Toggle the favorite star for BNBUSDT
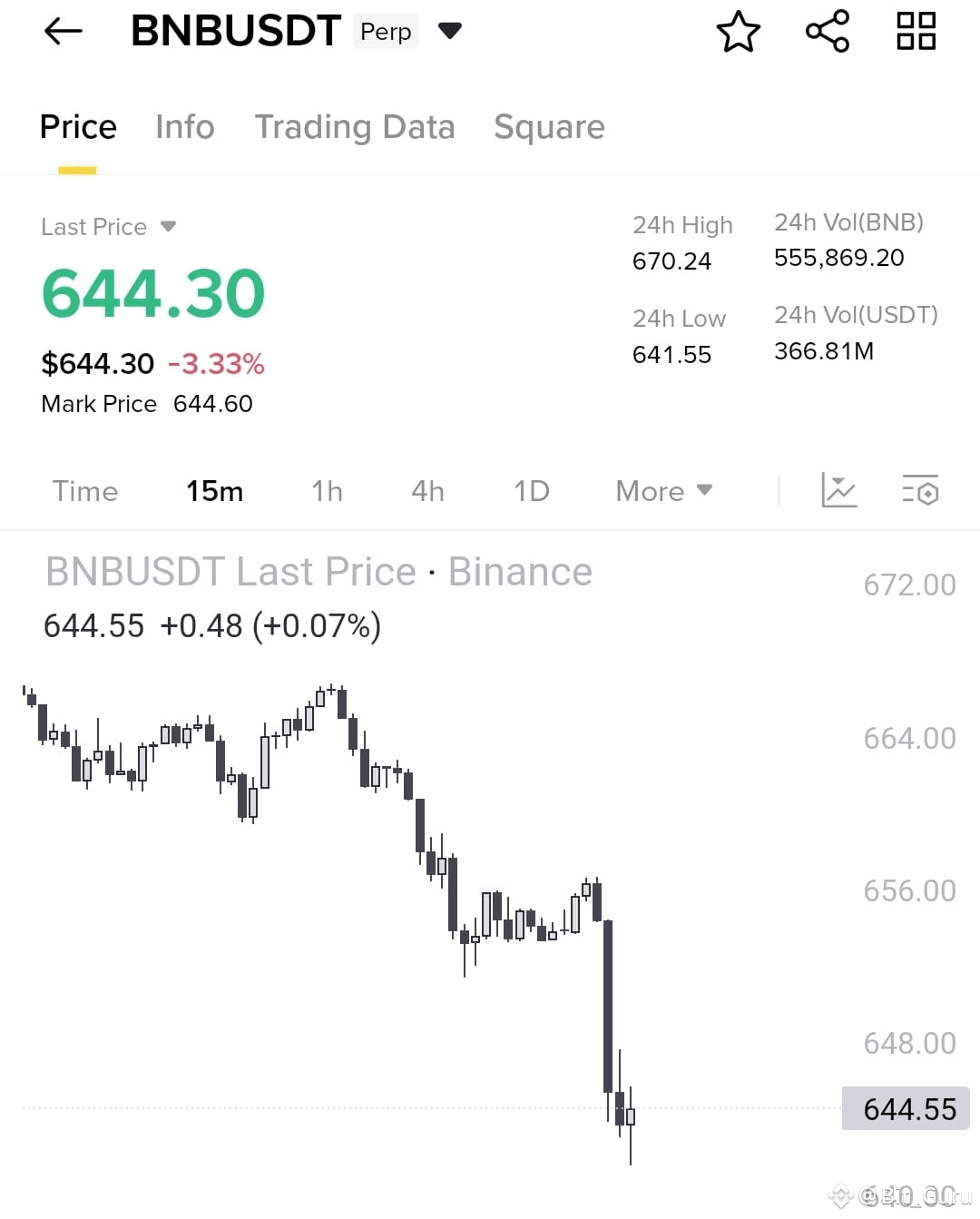 click(x=738, y=31)
